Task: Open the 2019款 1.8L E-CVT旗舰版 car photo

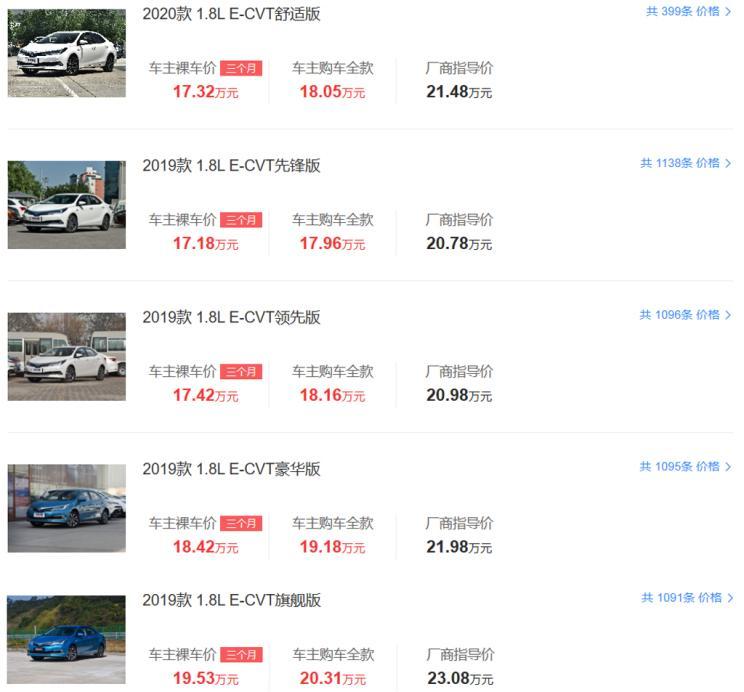Action: click(x=67, y=640)
